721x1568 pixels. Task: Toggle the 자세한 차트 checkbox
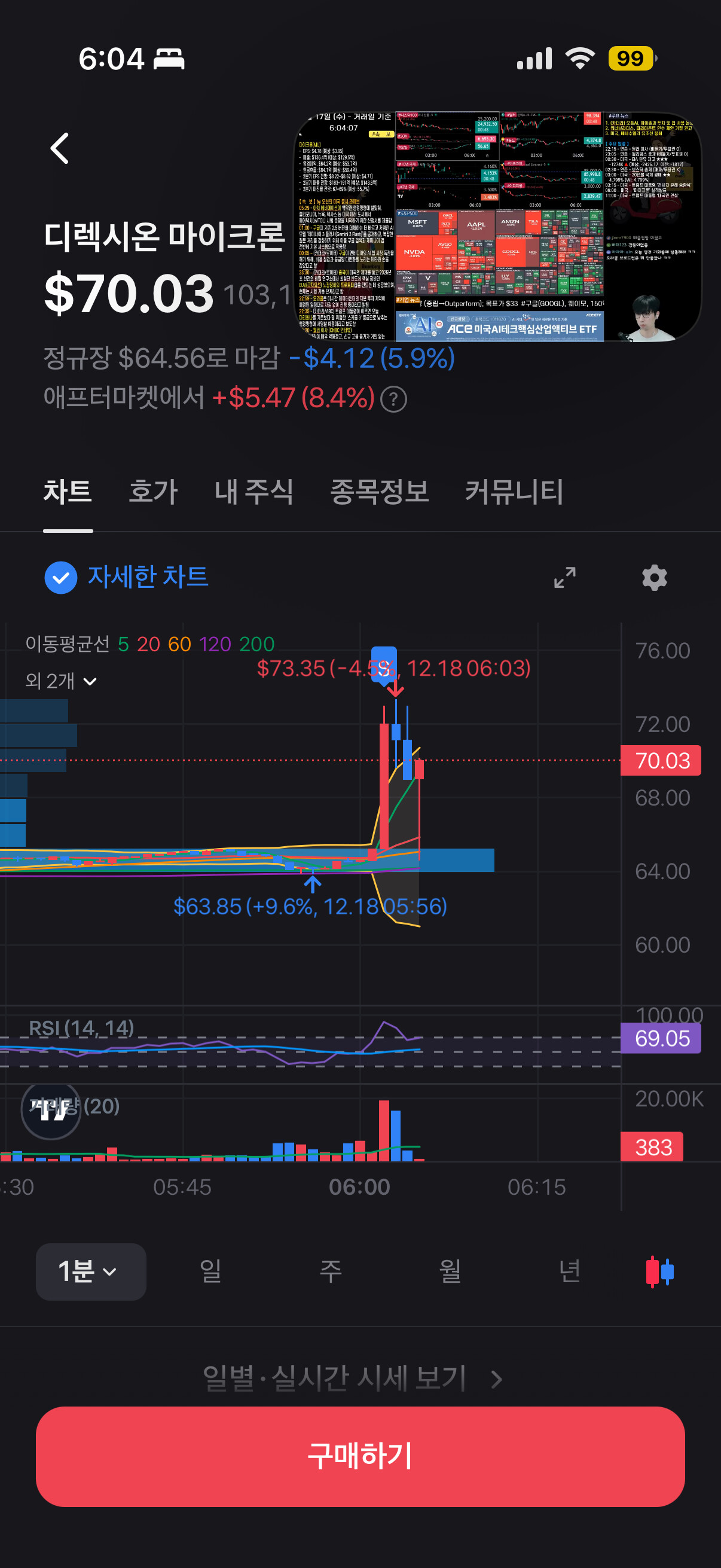61,577
